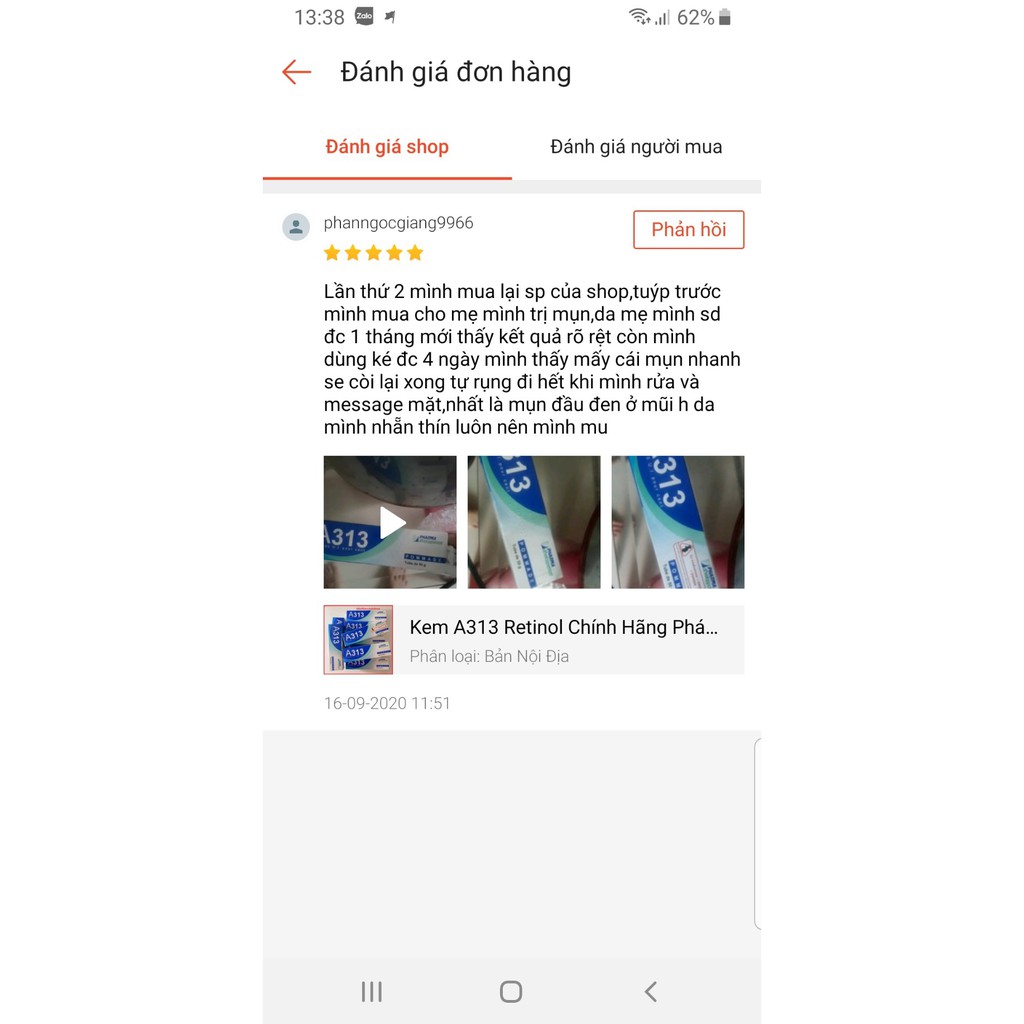
Task: Go back using the orange arrow
Action: click(296, 72)
